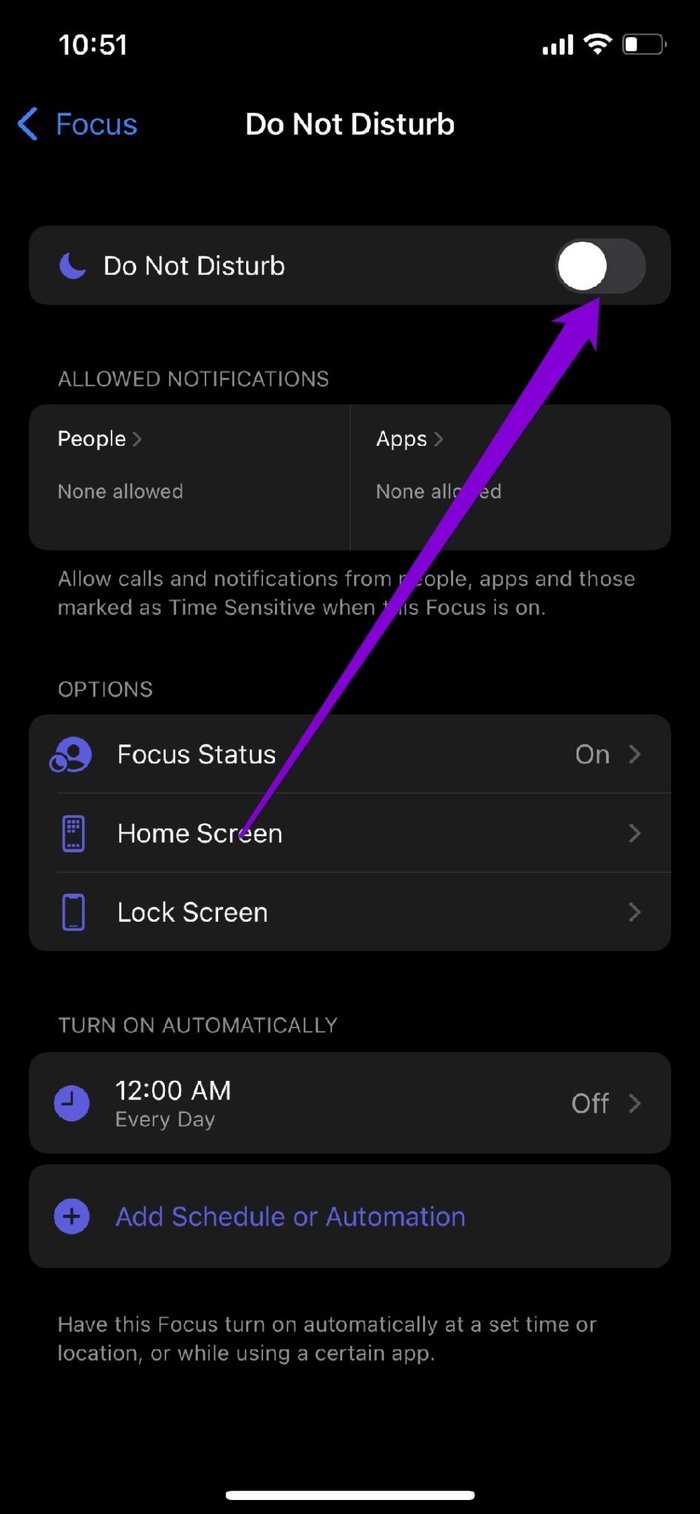Open allowed People notifications
The height and width of the screenshot is (1514, 700).
point(190,477)
